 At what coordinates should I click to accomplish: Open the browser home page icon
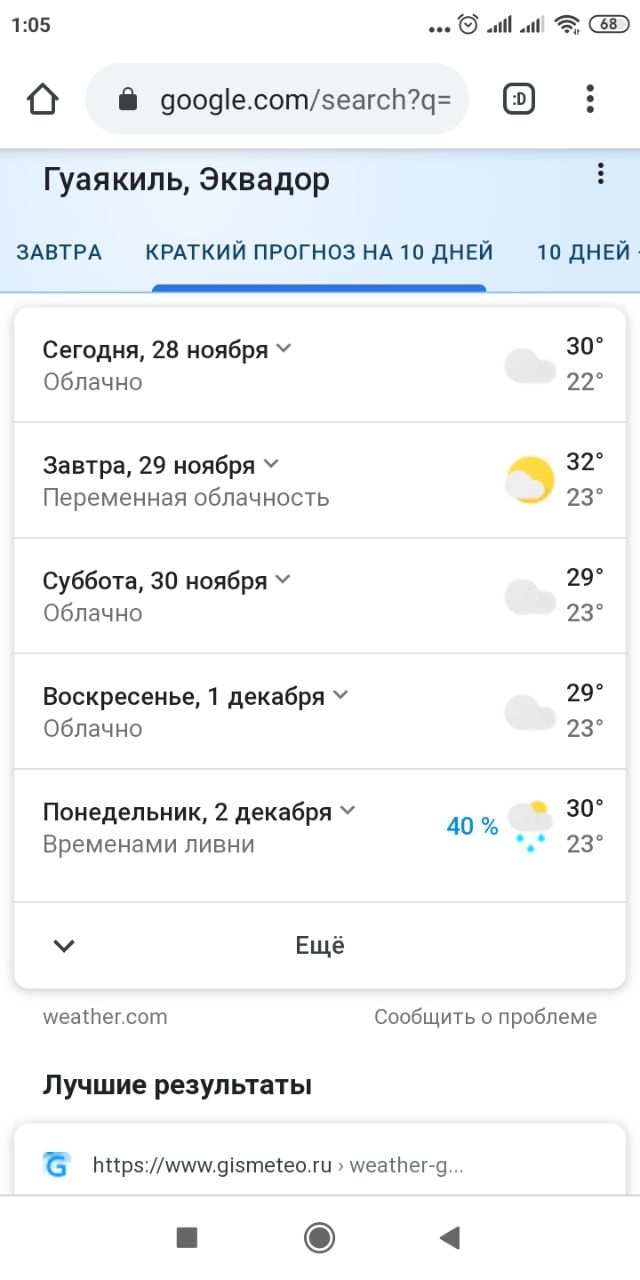(43, 99)
